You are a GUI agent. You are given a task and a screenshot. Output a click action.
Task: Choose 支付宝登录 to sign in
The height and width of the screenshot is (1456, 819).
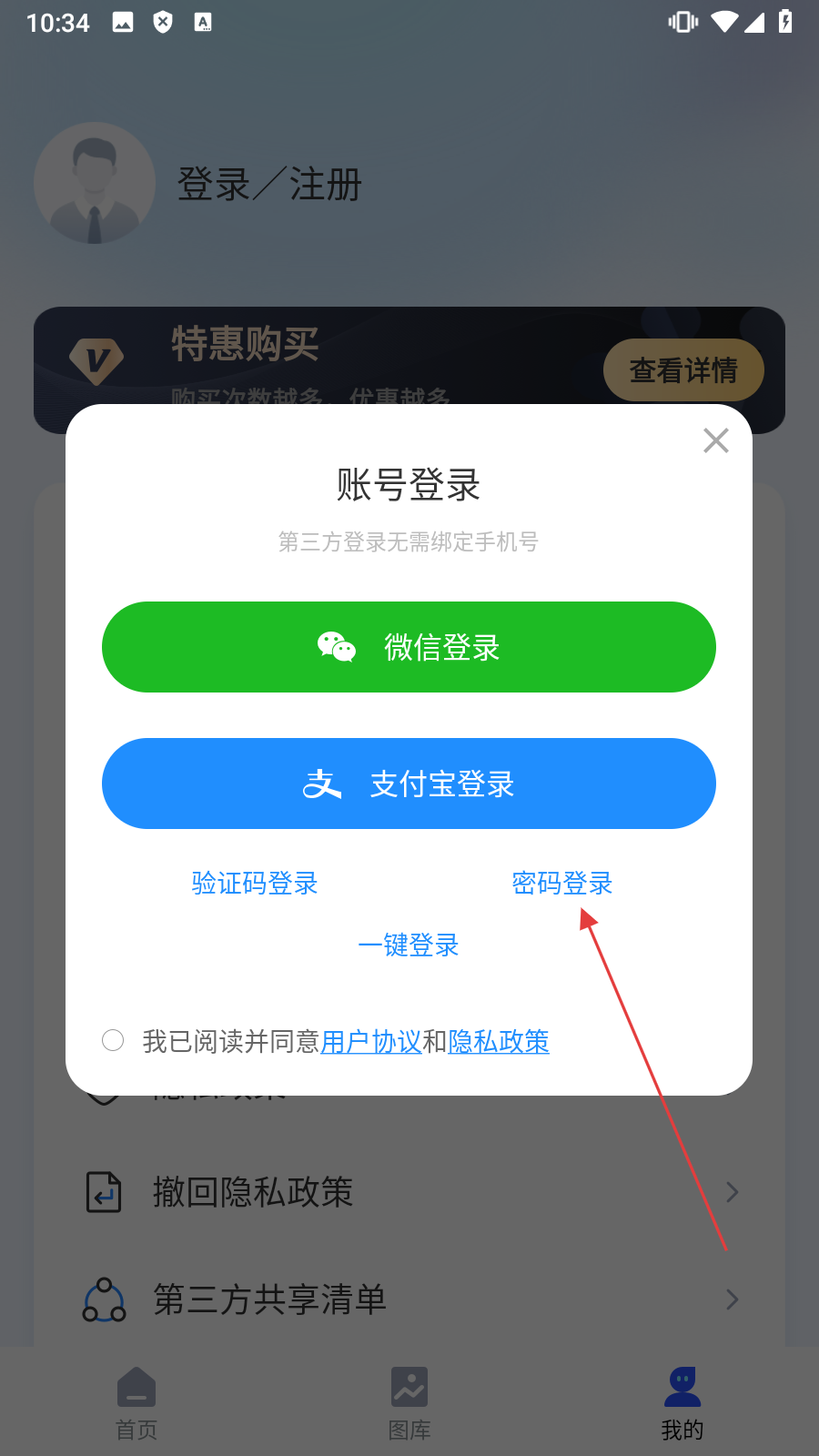point(409,784)
